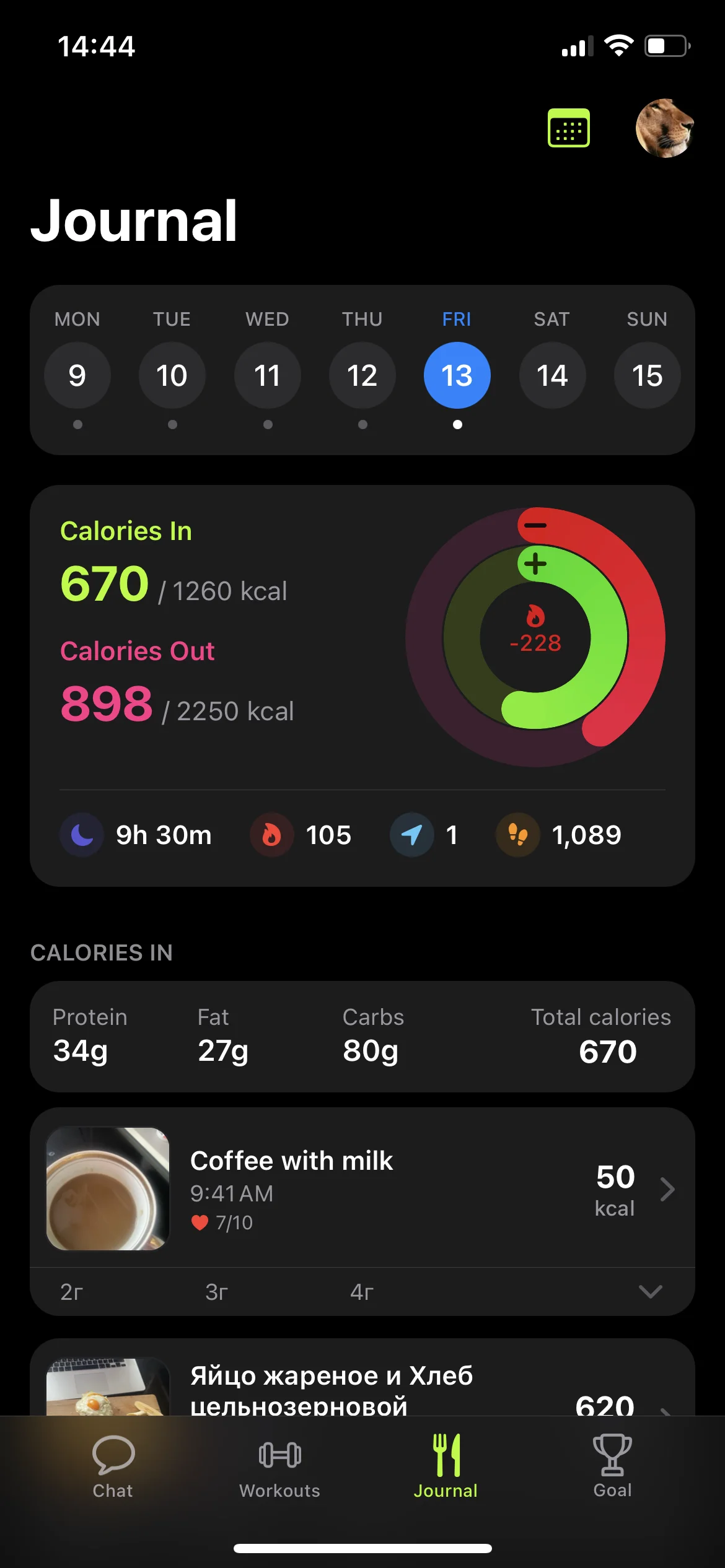Select Saturday 14 in the week strip
725x1568 pixels.
pyautogui.click(x=552, y=375)
